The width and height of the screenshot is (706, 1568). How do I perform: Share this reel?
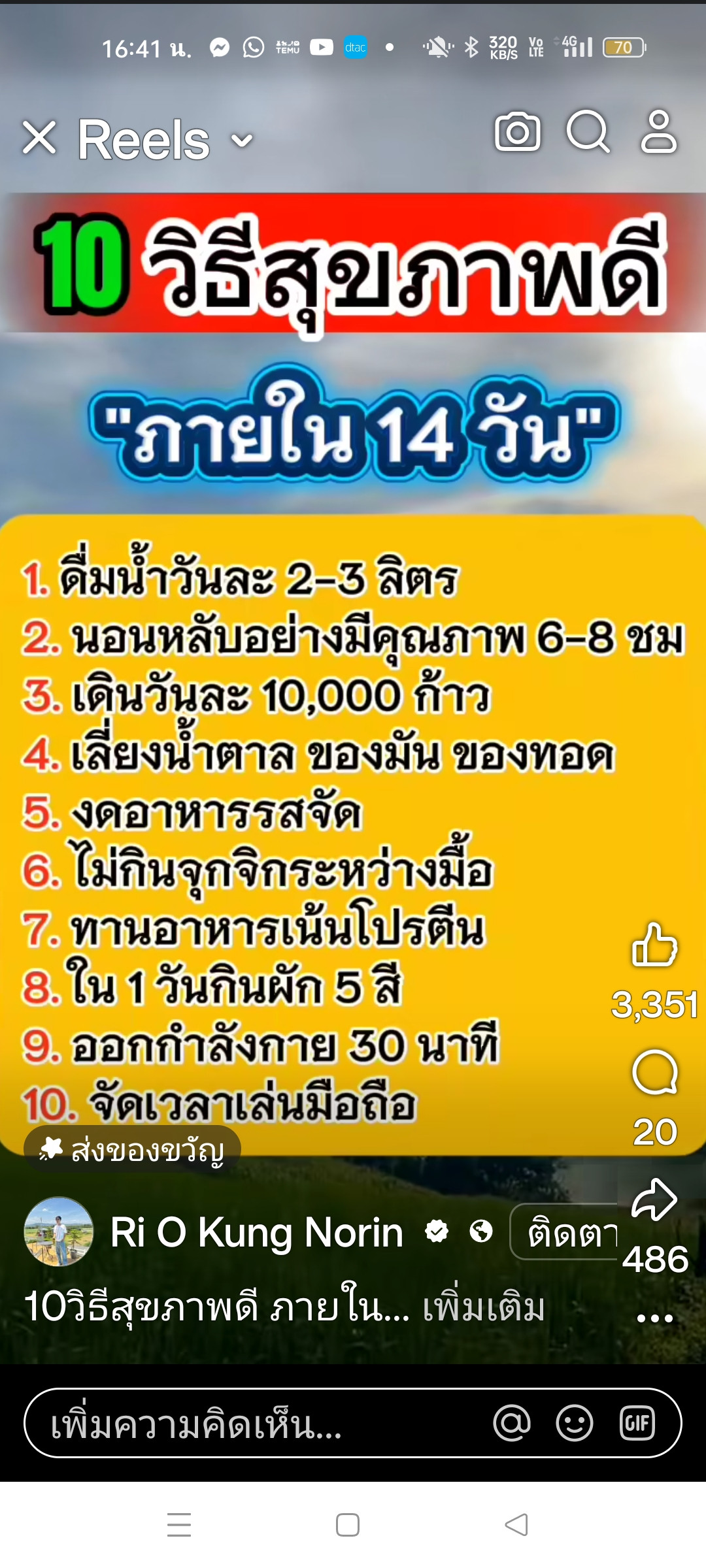(654, 1200)
